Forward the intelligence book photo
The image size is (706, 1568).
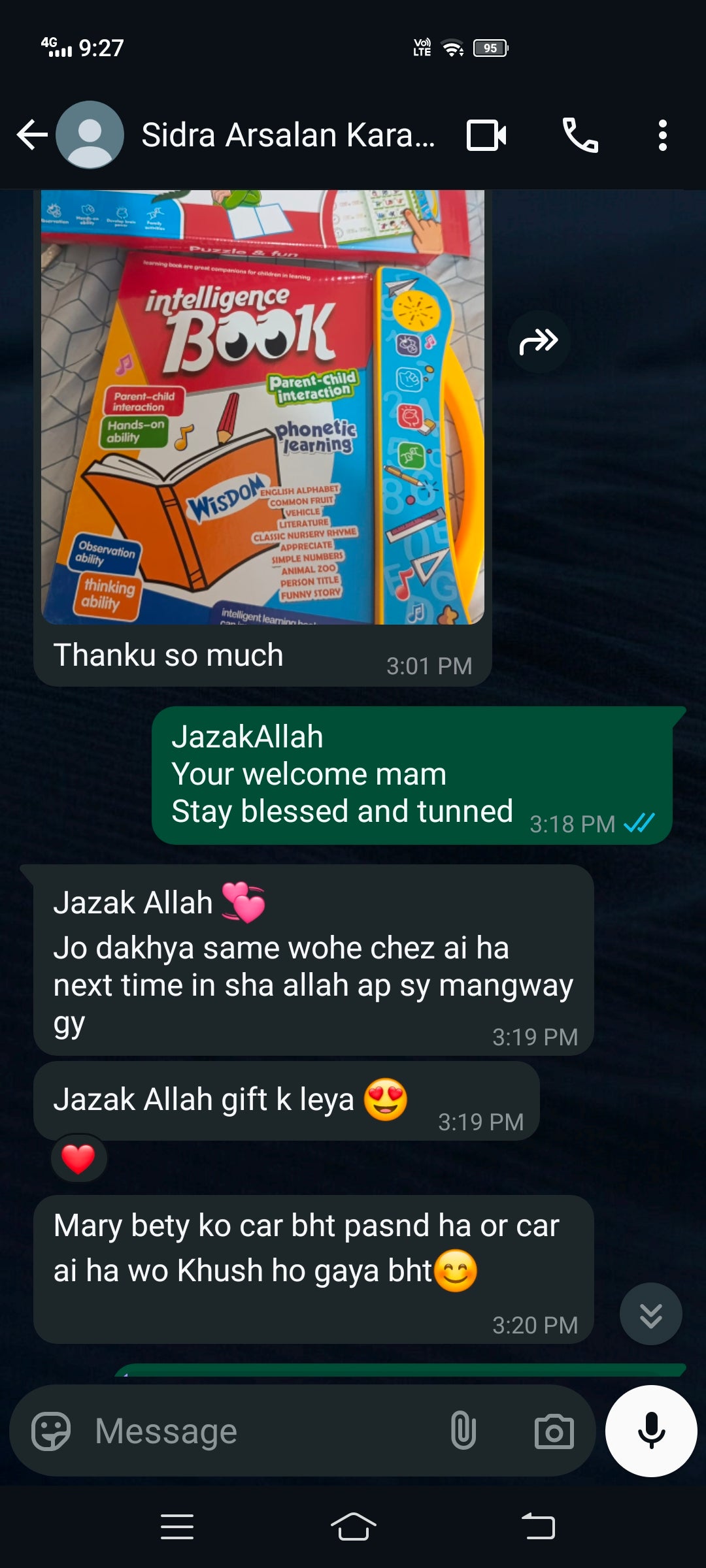[x=539, y=341]
